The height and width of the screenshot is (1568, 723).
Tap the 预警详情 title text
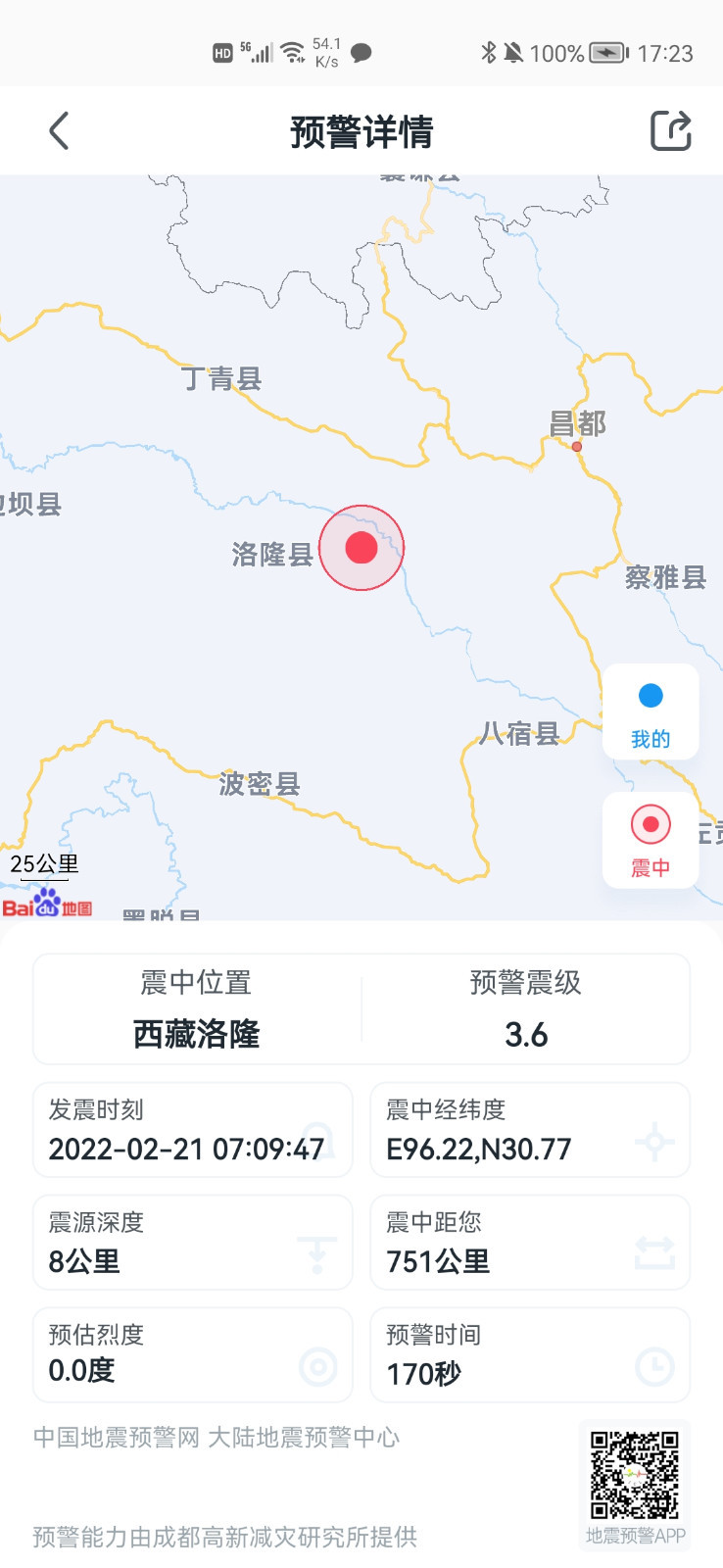click(x=361, y=129)
